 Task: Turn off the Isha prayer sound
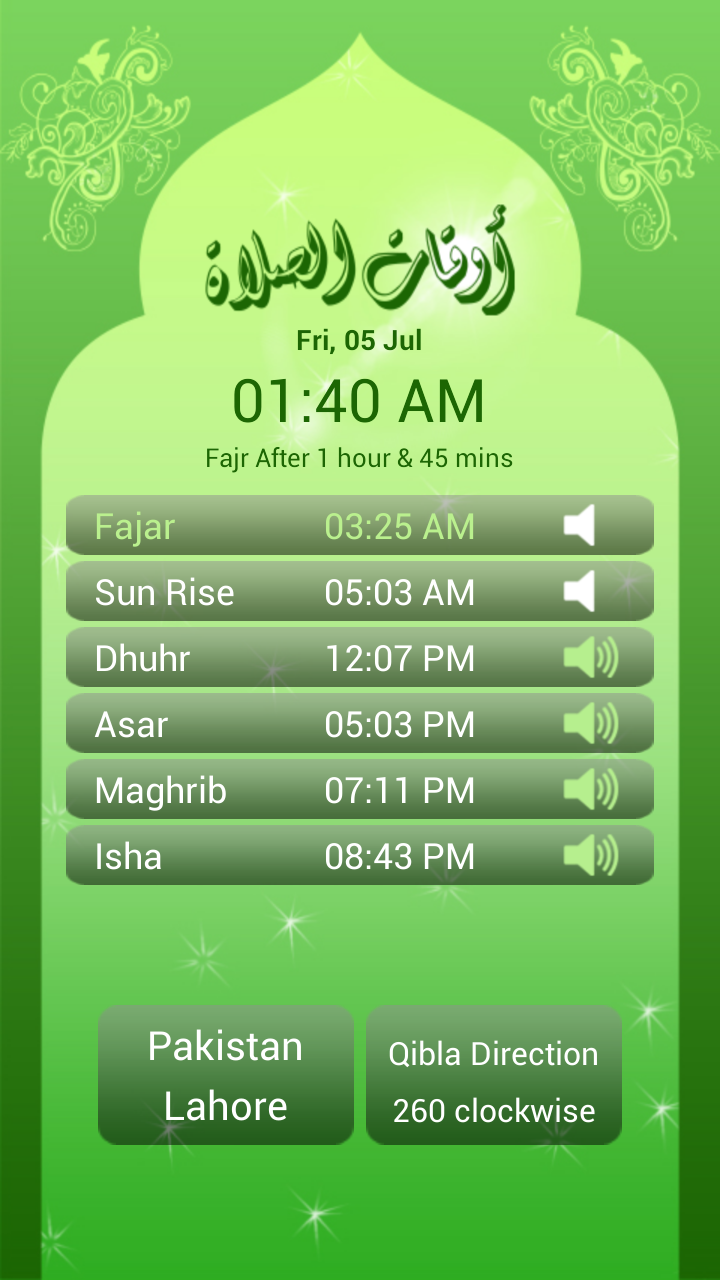[x=590, y=856]
